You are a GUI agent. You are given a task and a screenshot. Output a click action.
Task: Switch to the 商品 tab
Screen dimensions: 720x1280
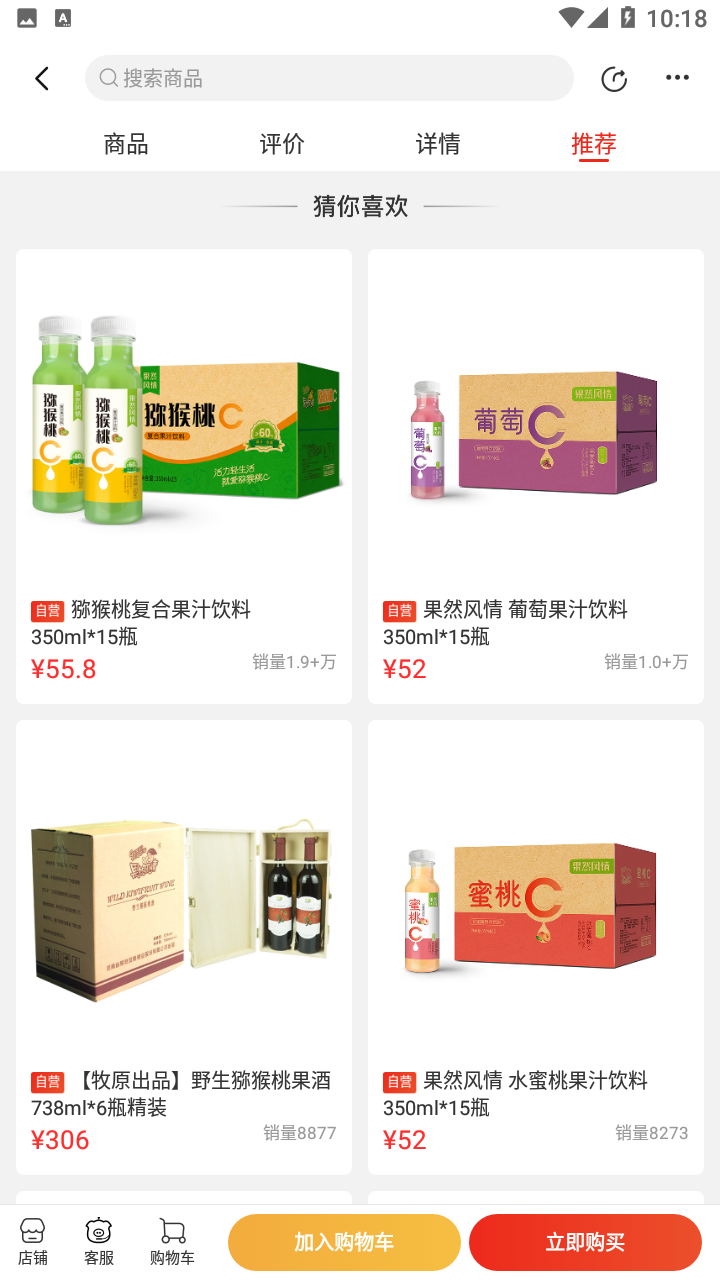point(126,144)
